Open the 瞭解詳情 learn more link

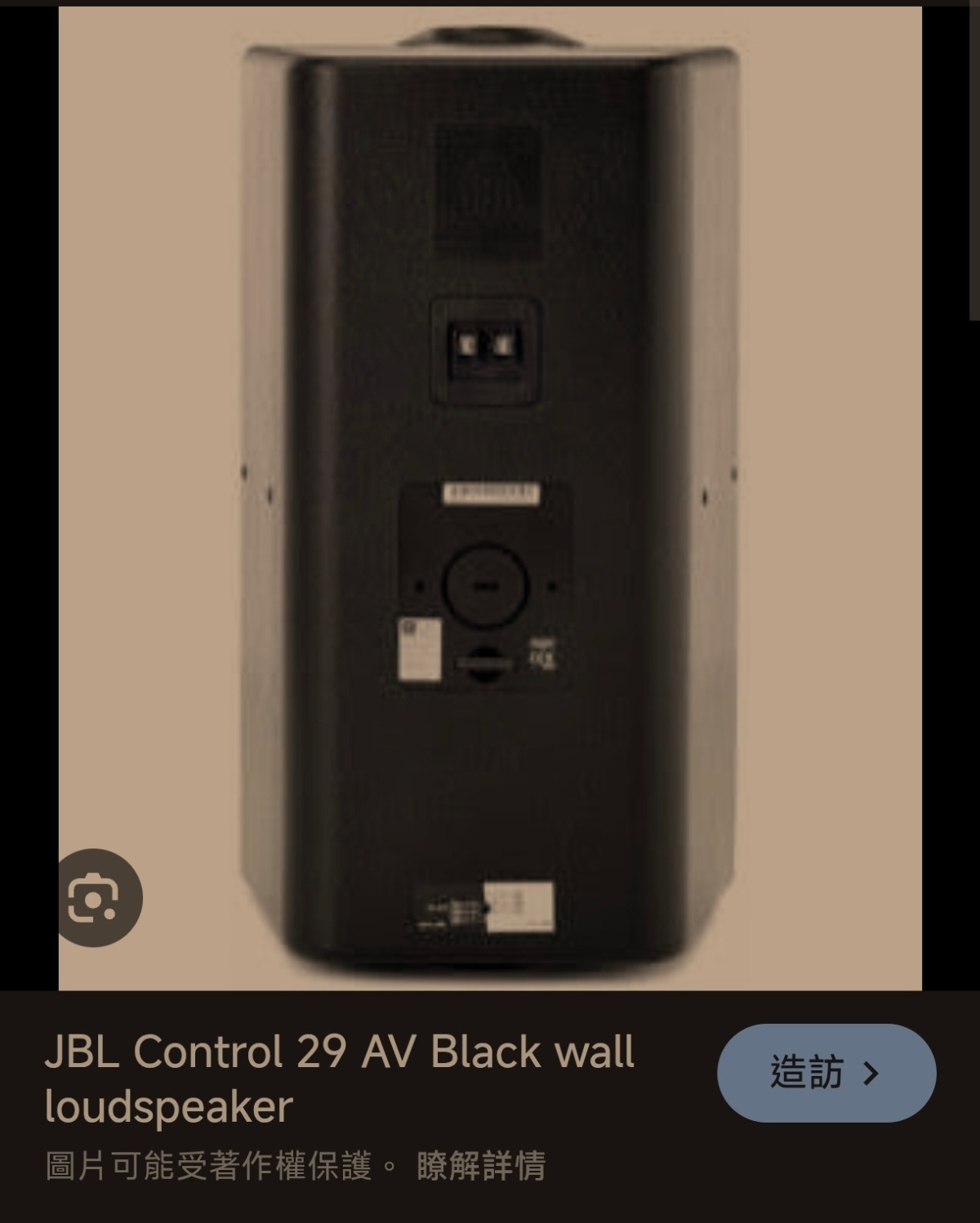tap(480, 1166)
